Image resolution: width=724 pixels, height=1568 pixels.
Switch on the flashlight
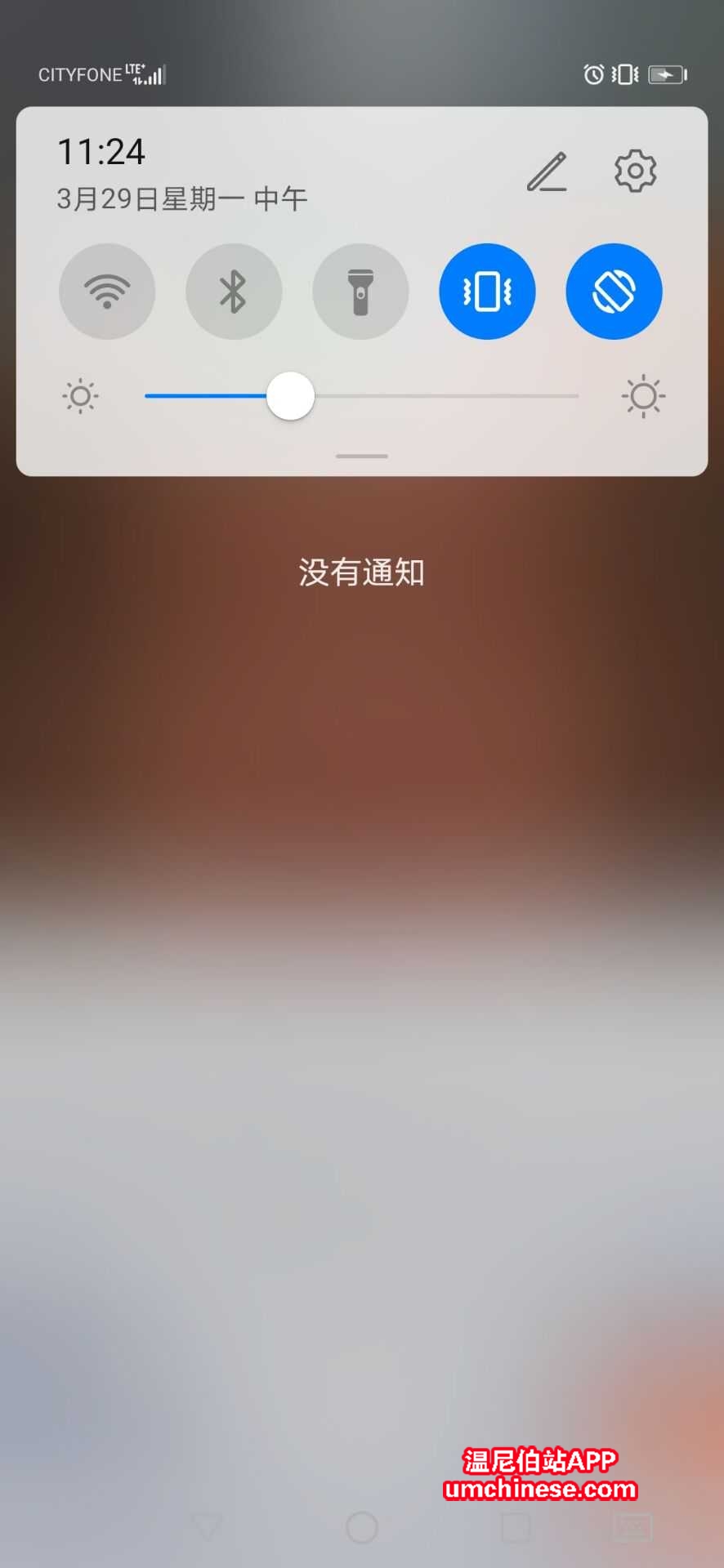coord(360,292)
